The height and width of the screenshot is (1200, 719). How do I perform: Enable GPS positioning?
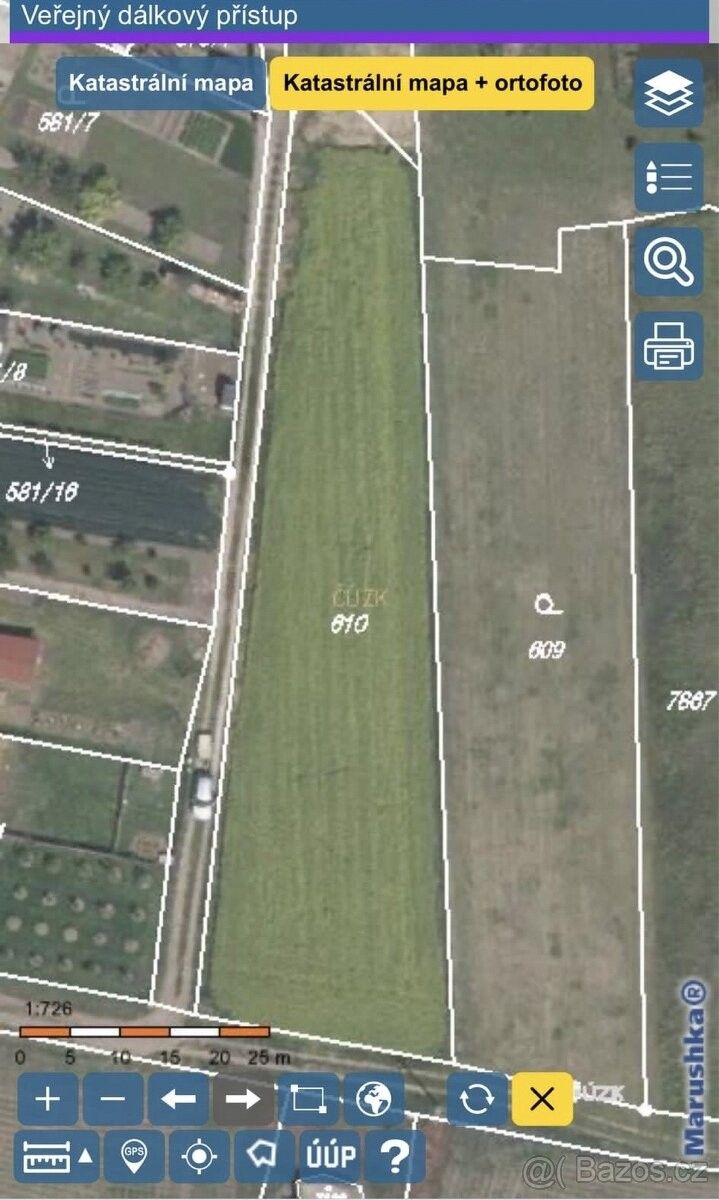point(134,1157)
